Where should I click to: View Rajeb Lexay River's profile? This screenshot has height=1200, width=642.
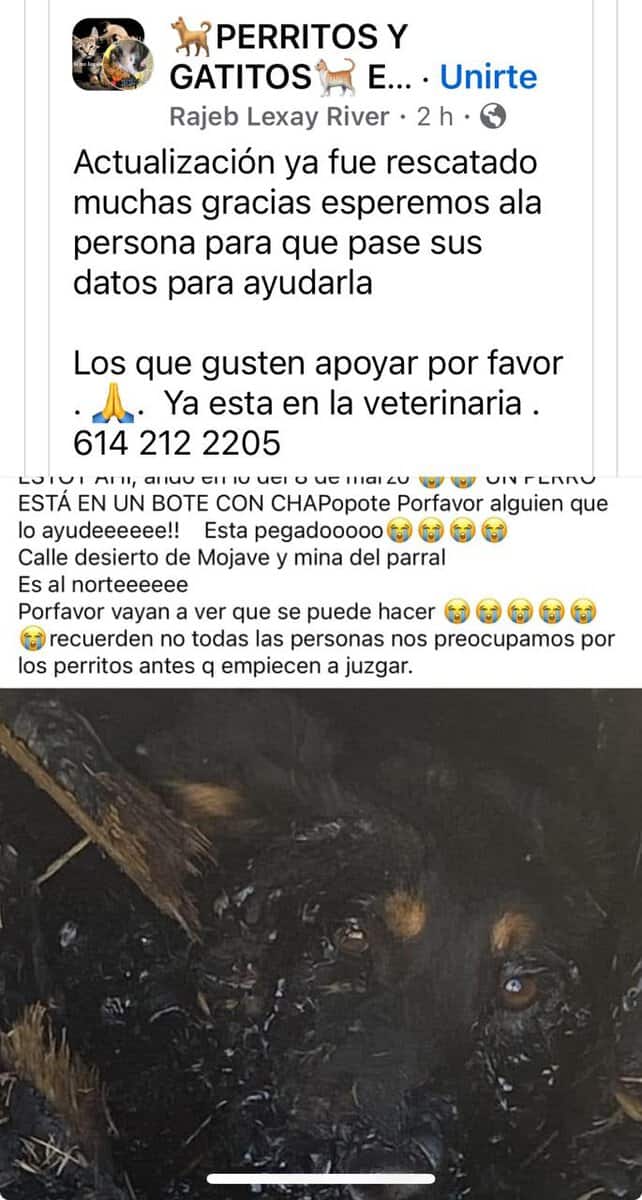279,117
